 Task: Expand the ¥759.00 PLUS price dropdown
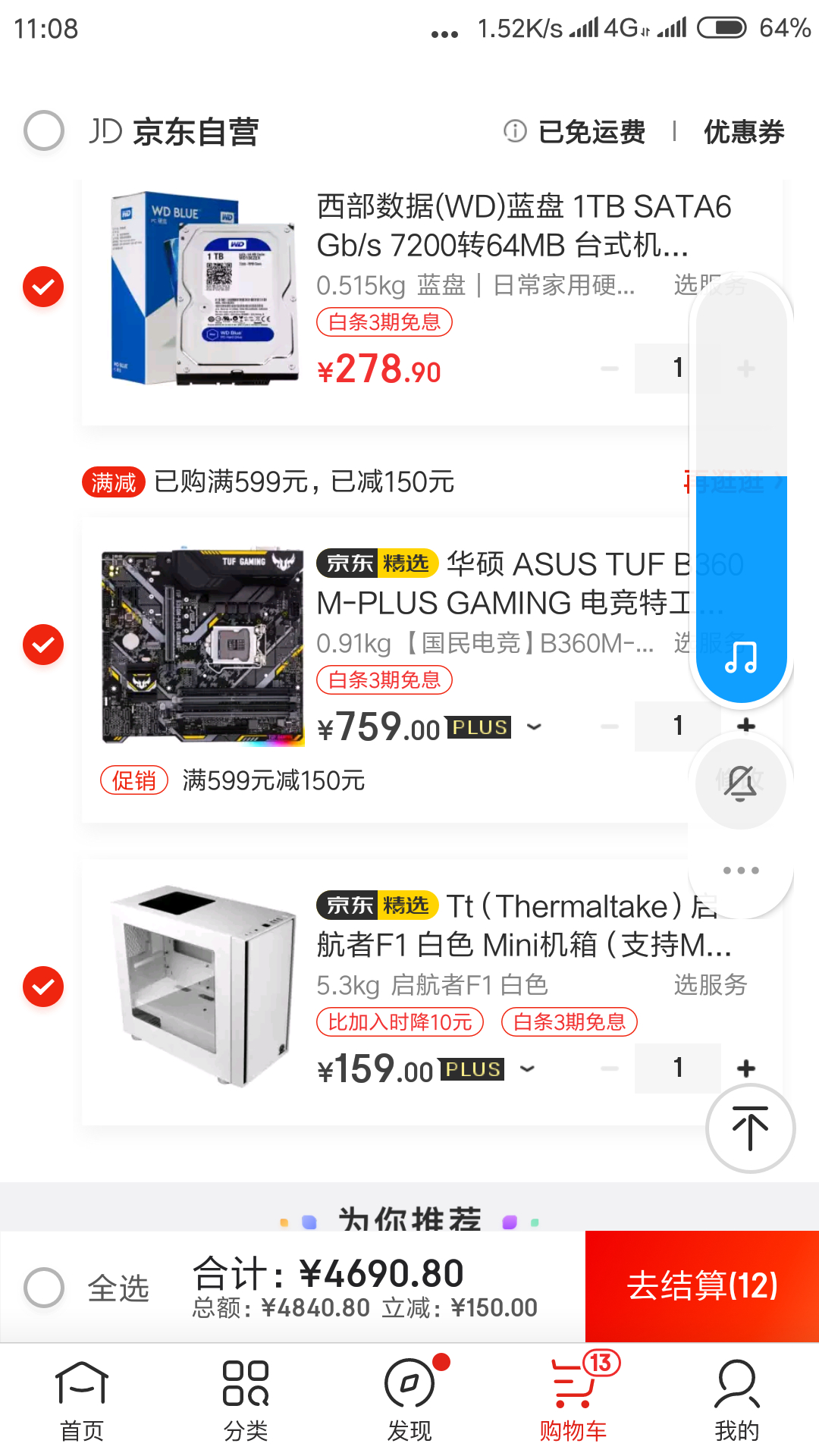pyautogui.click(x=534, y=726)
